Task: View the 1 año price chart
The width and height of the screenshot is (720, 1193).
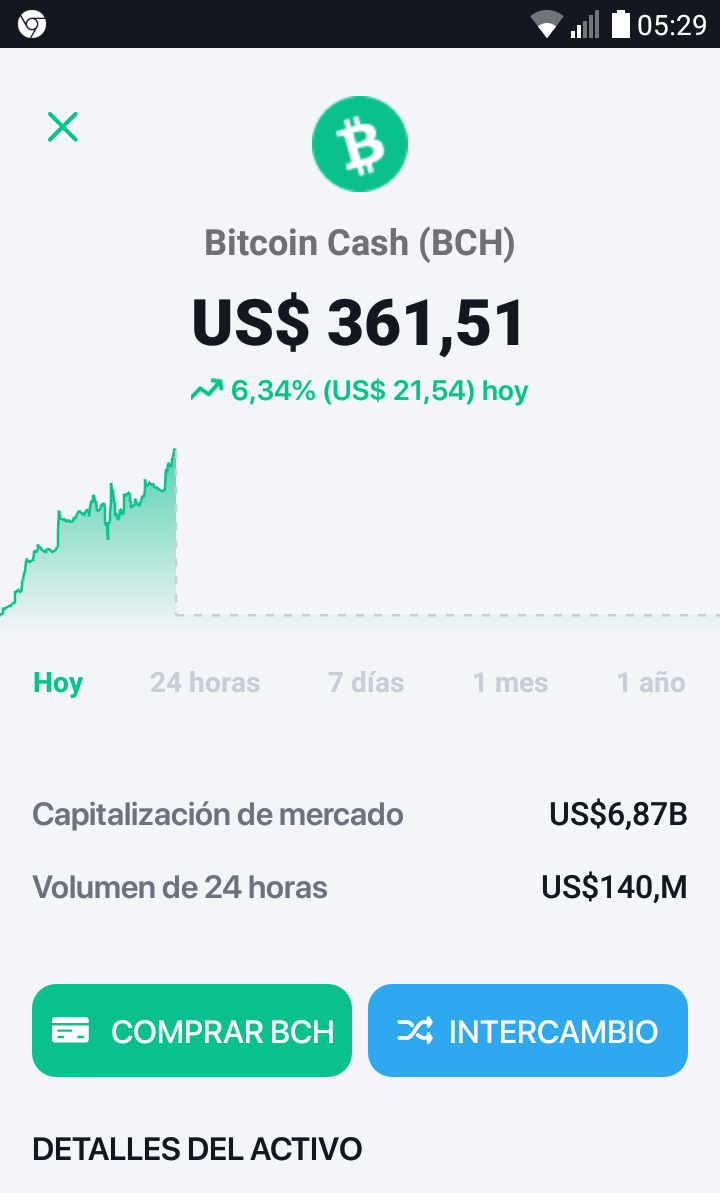Action: pyautogui.click(x=651, y=682)
